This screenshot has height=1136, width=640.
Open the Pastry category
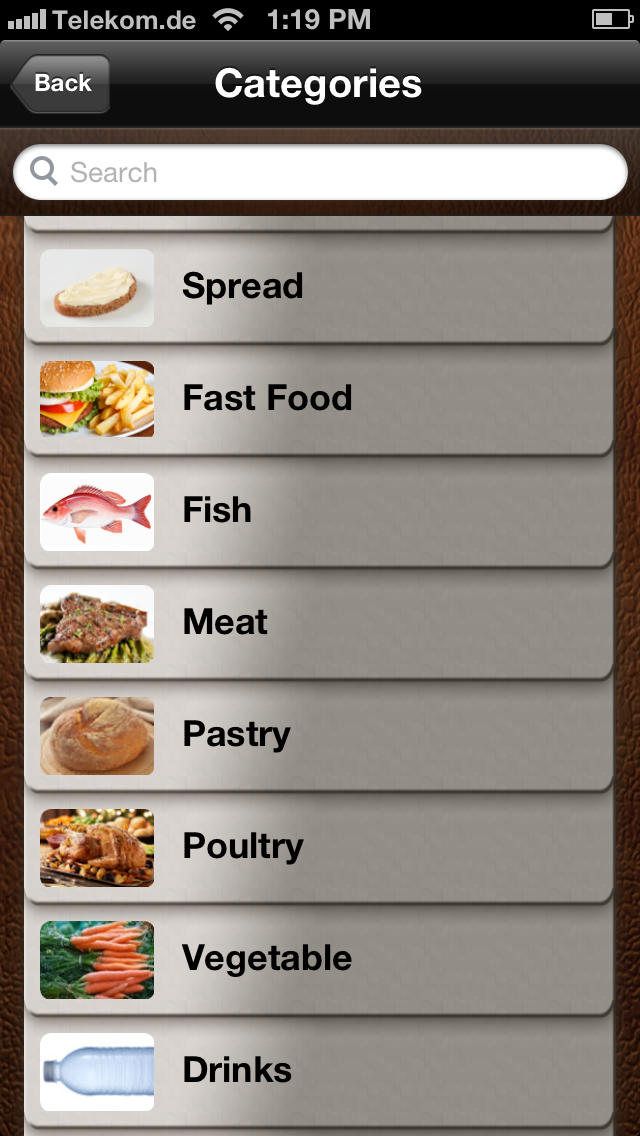318,735
